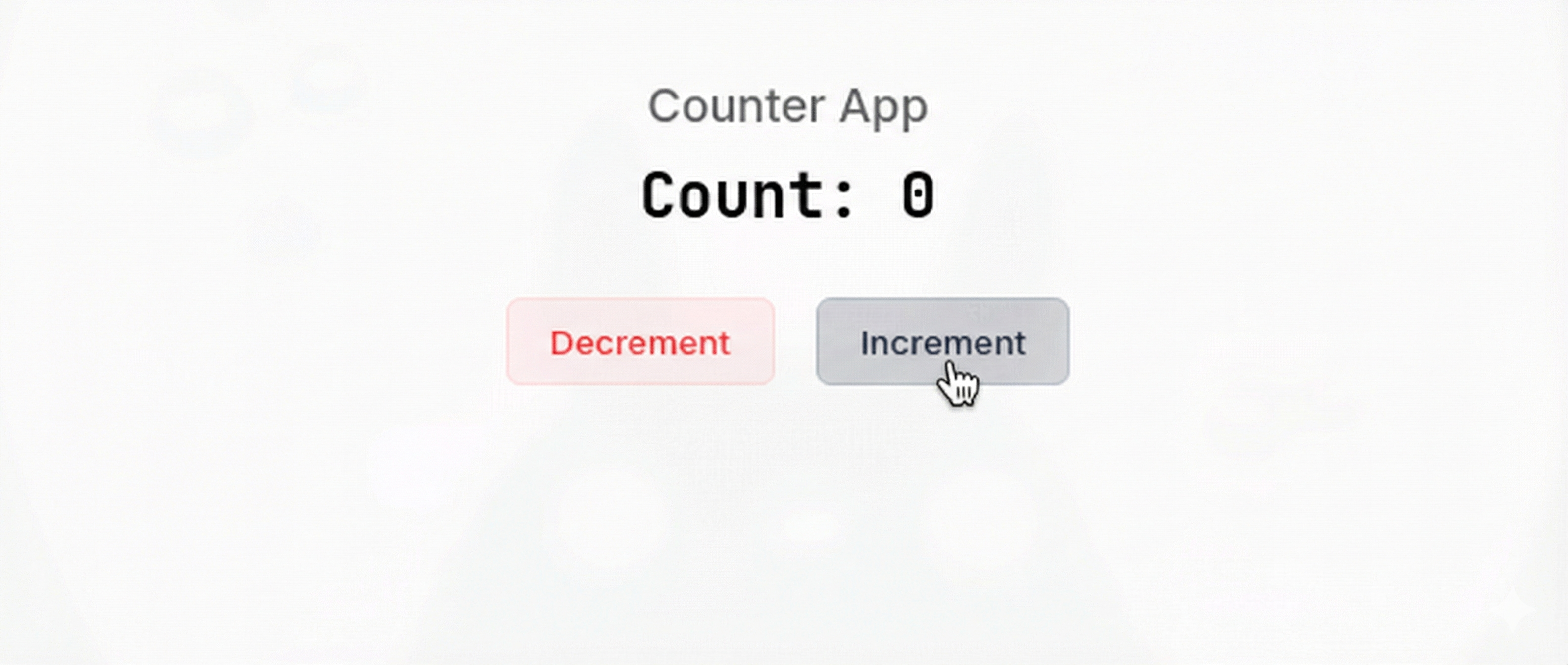
Task: Decrease the count with Decrement
Action: [640, 341]
